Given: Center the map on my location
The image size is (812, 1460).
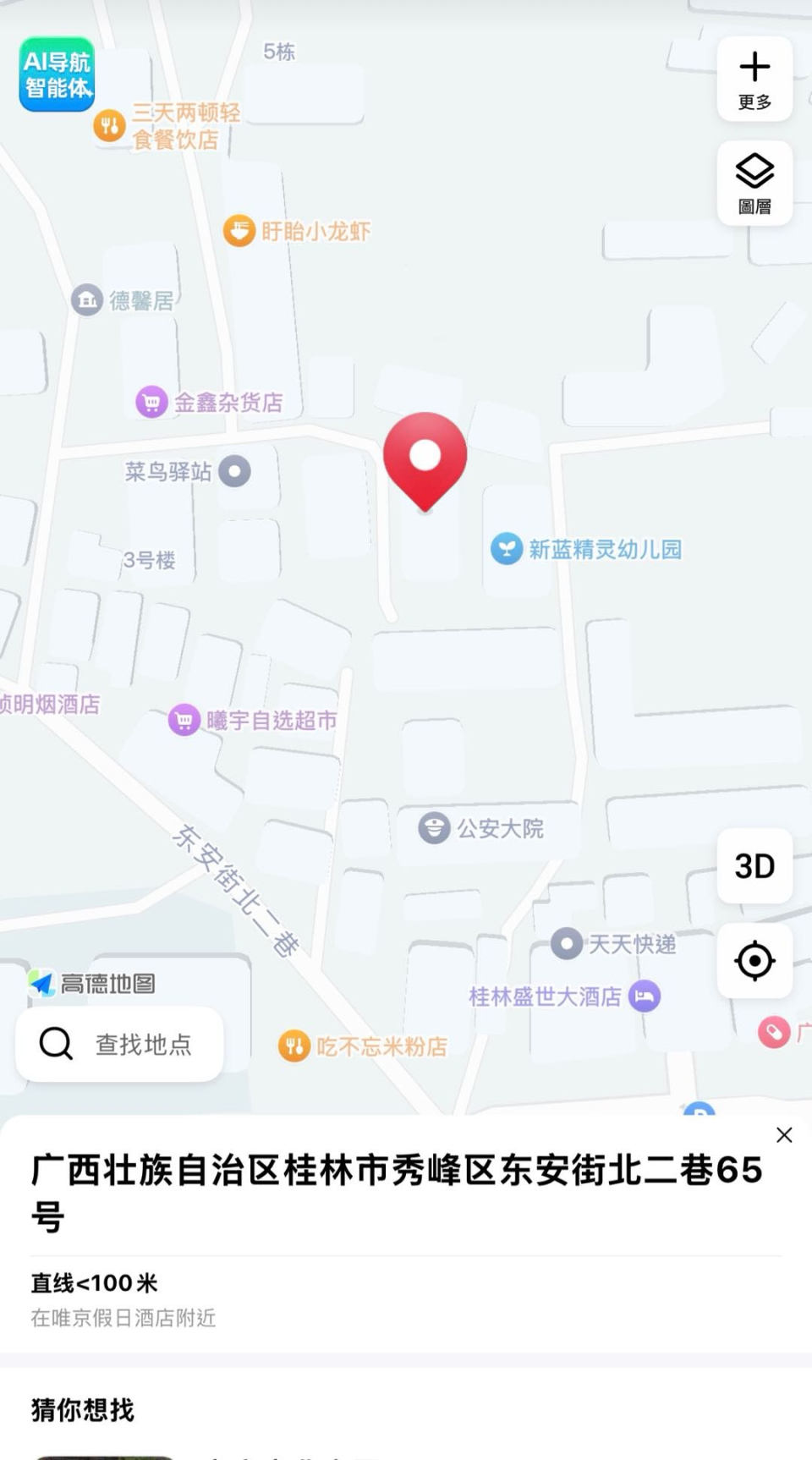Looking at the screenshot, I should [x=754, y=961].
